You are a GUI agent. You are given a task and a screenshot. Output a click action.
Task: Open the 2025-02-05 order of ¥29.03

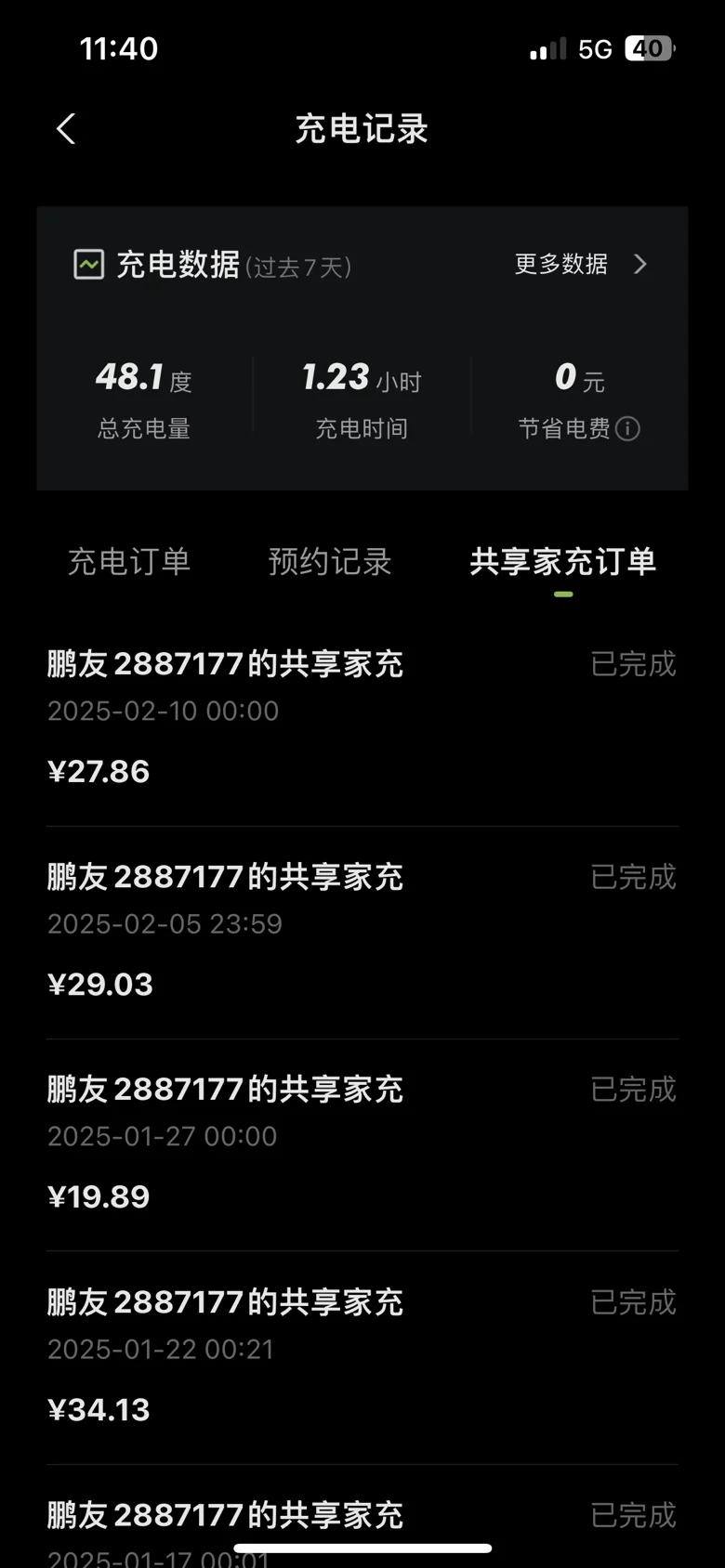coord(362,933)
